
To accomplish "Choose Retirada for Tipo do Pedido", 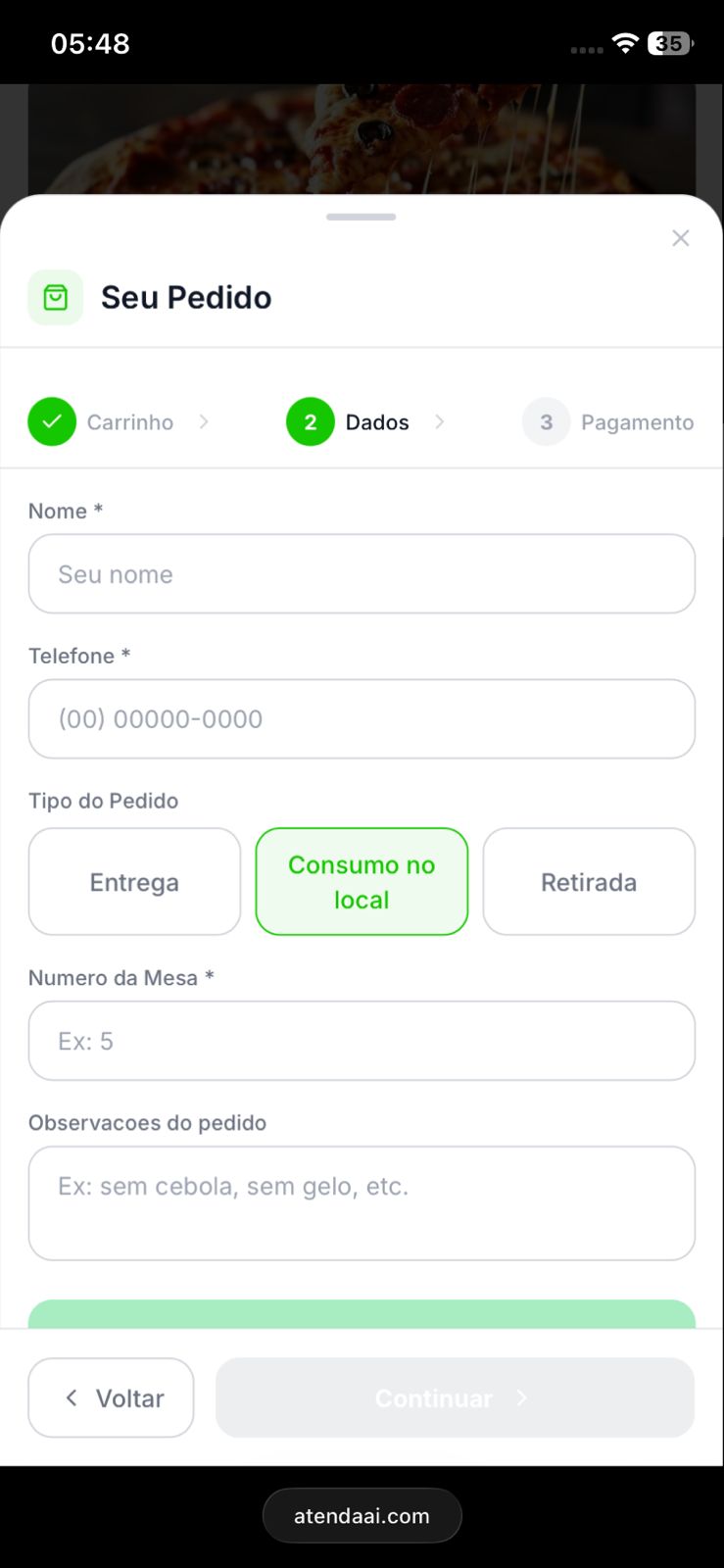I will 589,881.
